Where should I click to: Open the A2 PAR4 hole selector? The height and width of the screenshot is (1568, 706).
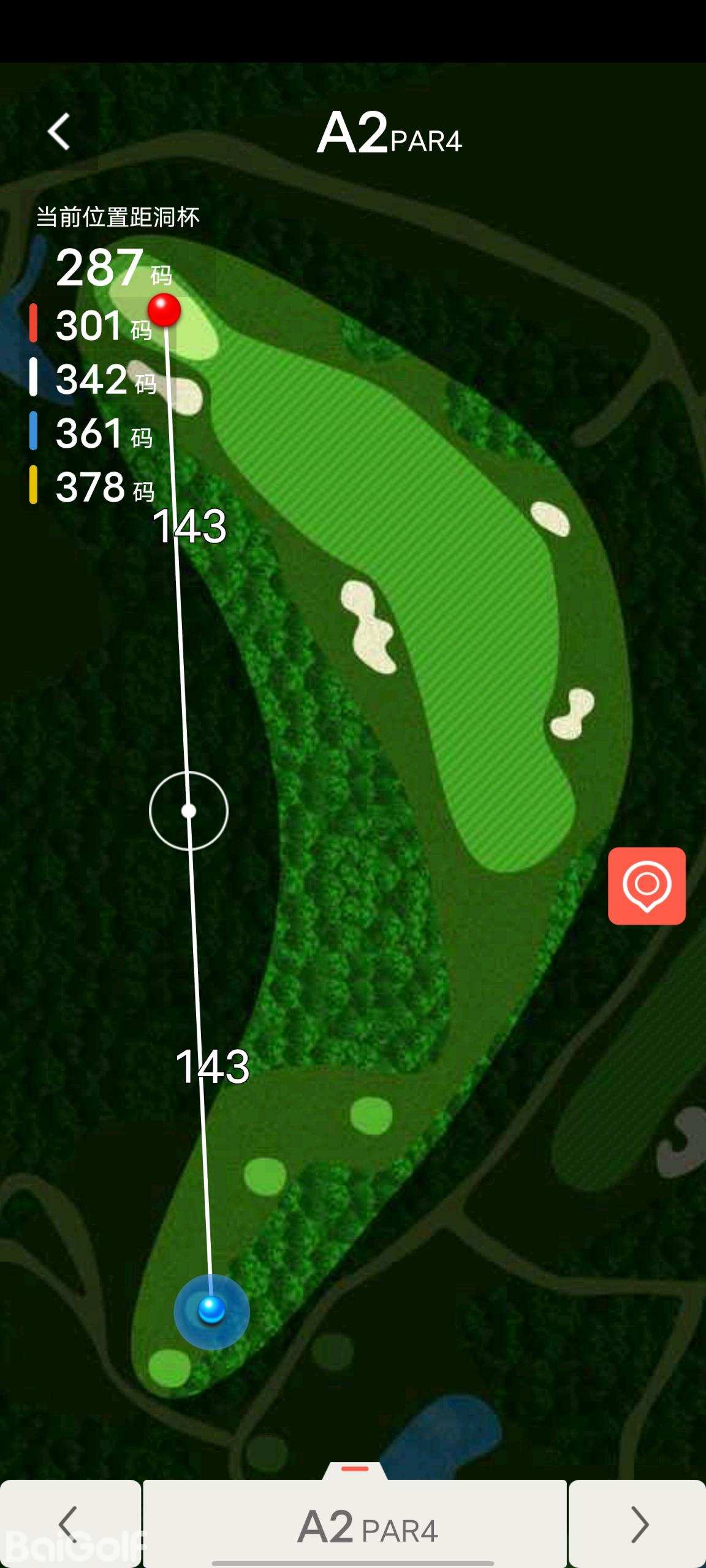pos(355,1525)
